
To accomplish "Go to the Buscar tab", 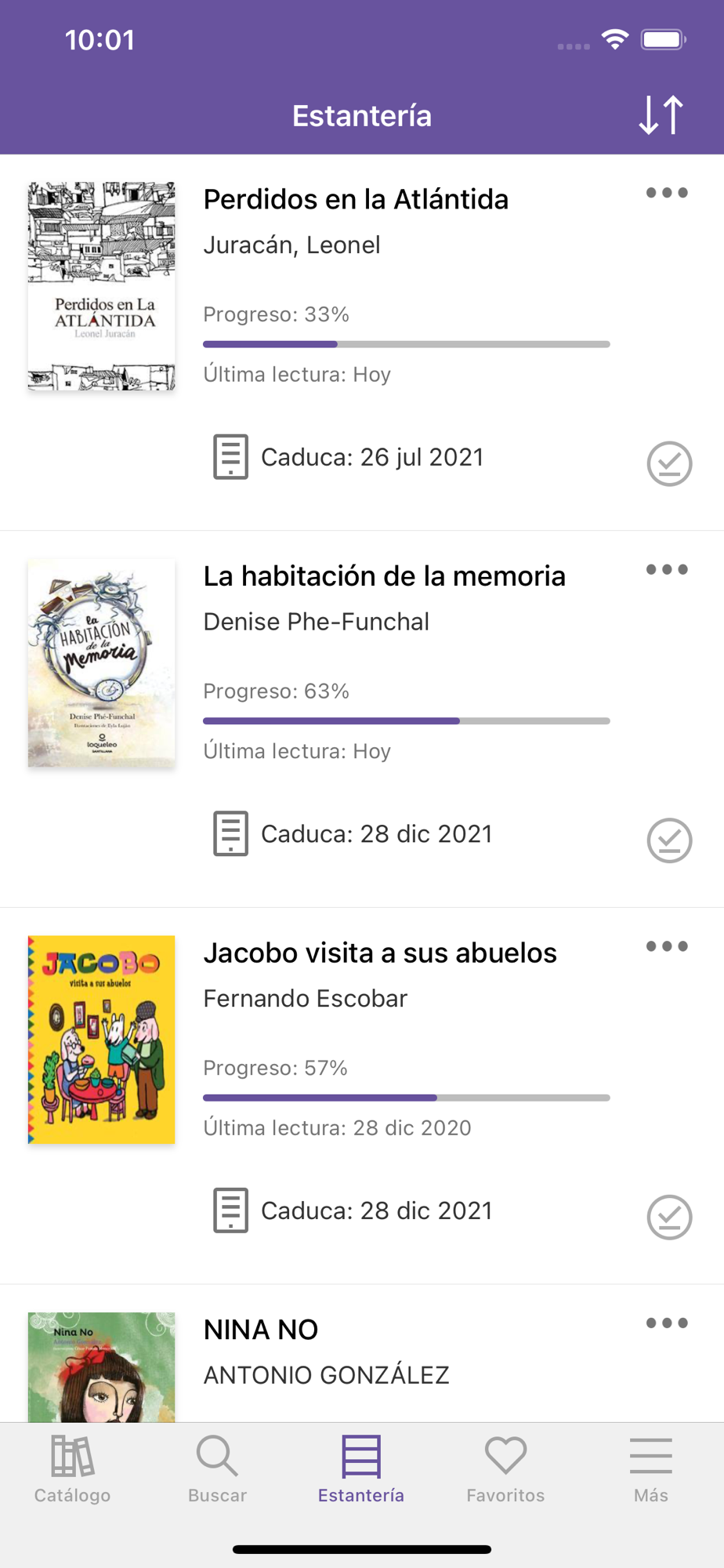I will 217,1469.
